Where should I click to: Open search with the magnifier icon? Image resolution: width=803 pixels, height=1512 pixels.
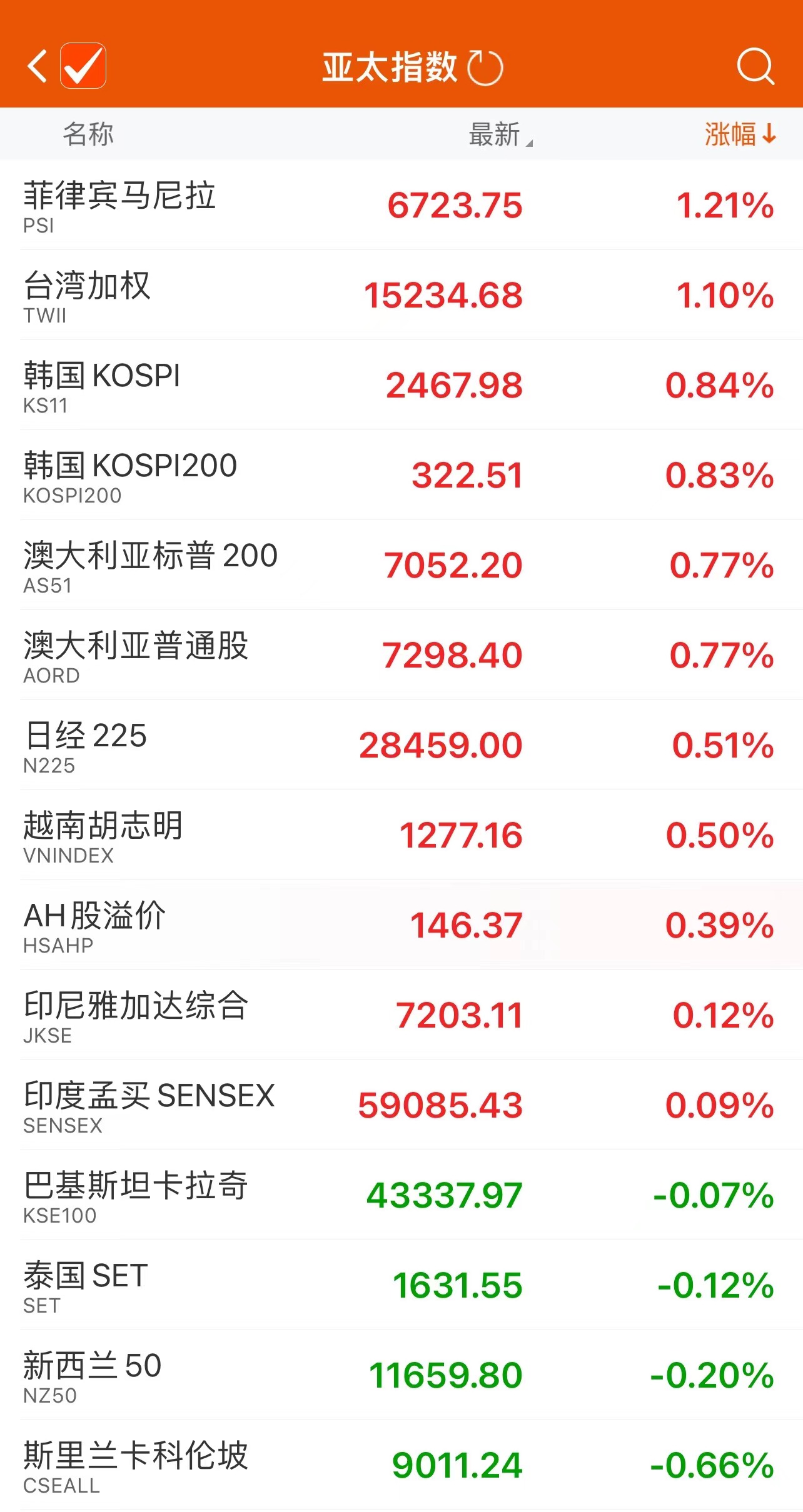tap(755, 66)
